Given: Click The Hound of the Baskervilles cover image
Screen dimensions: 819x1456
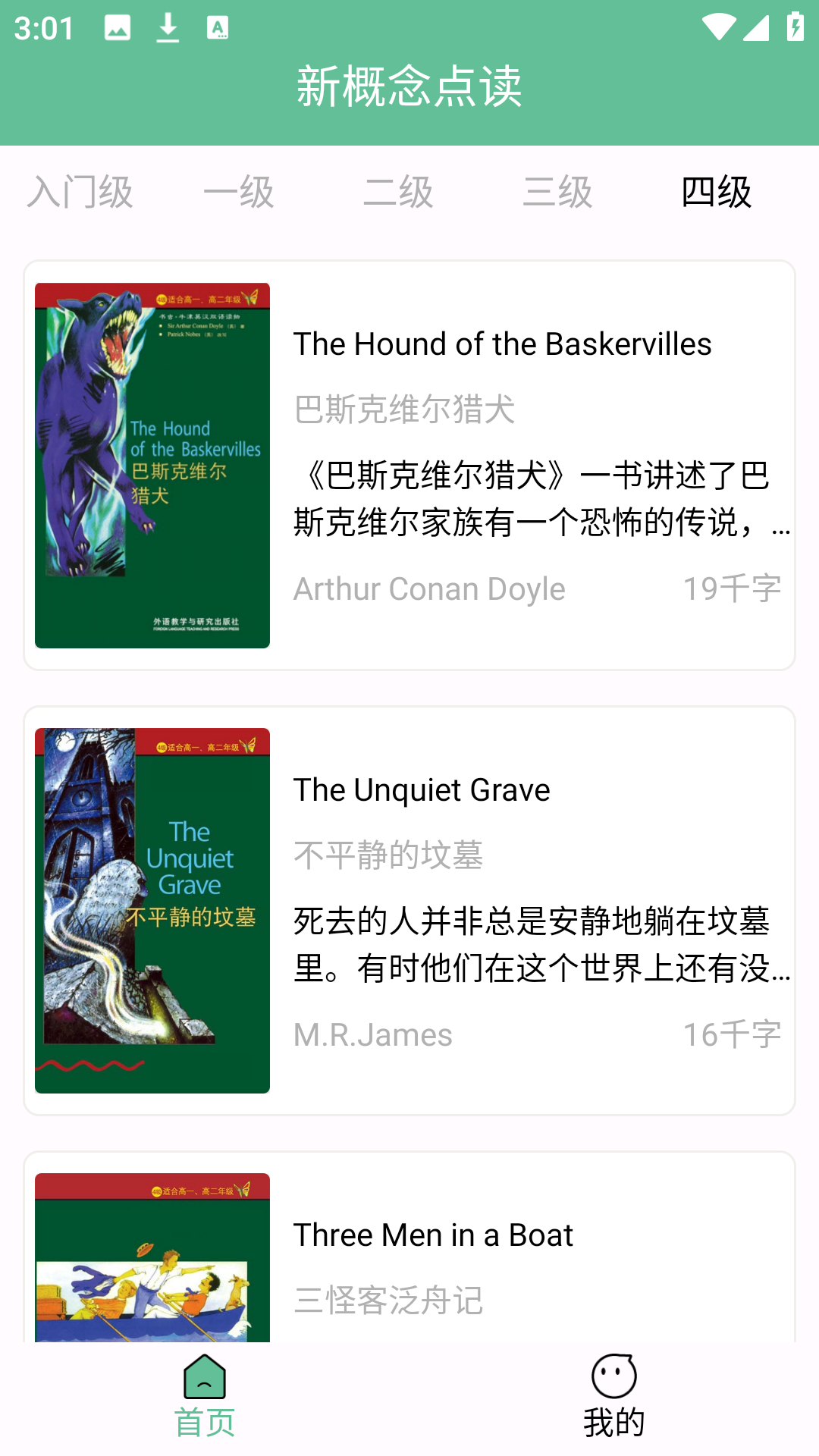Looking at the screenshot, I should (x=154, y=464).
